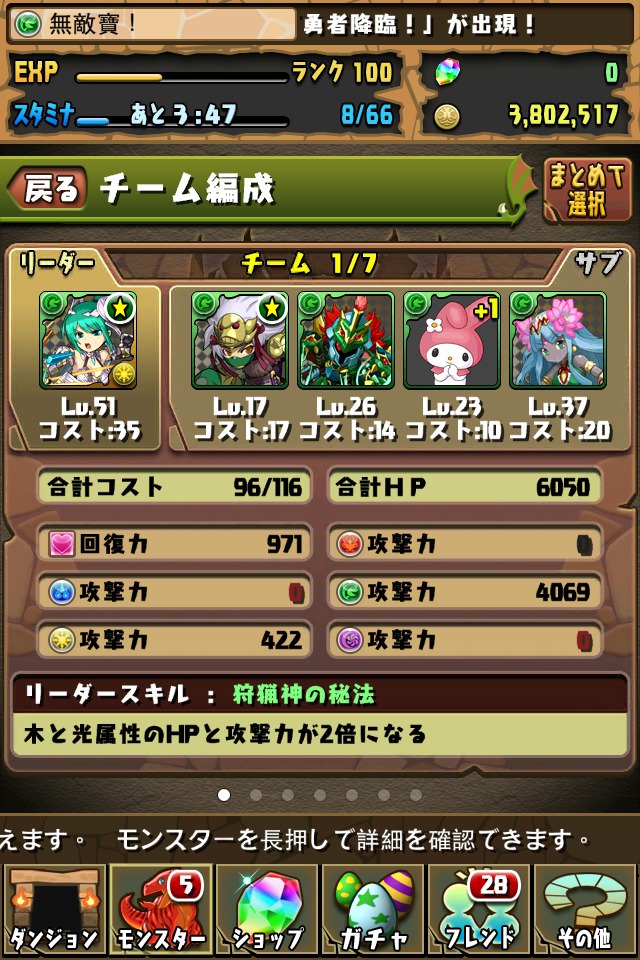Switch to the フレンド tab
Viewport: 640px width, 960px height.
click(x=480, y=910)
